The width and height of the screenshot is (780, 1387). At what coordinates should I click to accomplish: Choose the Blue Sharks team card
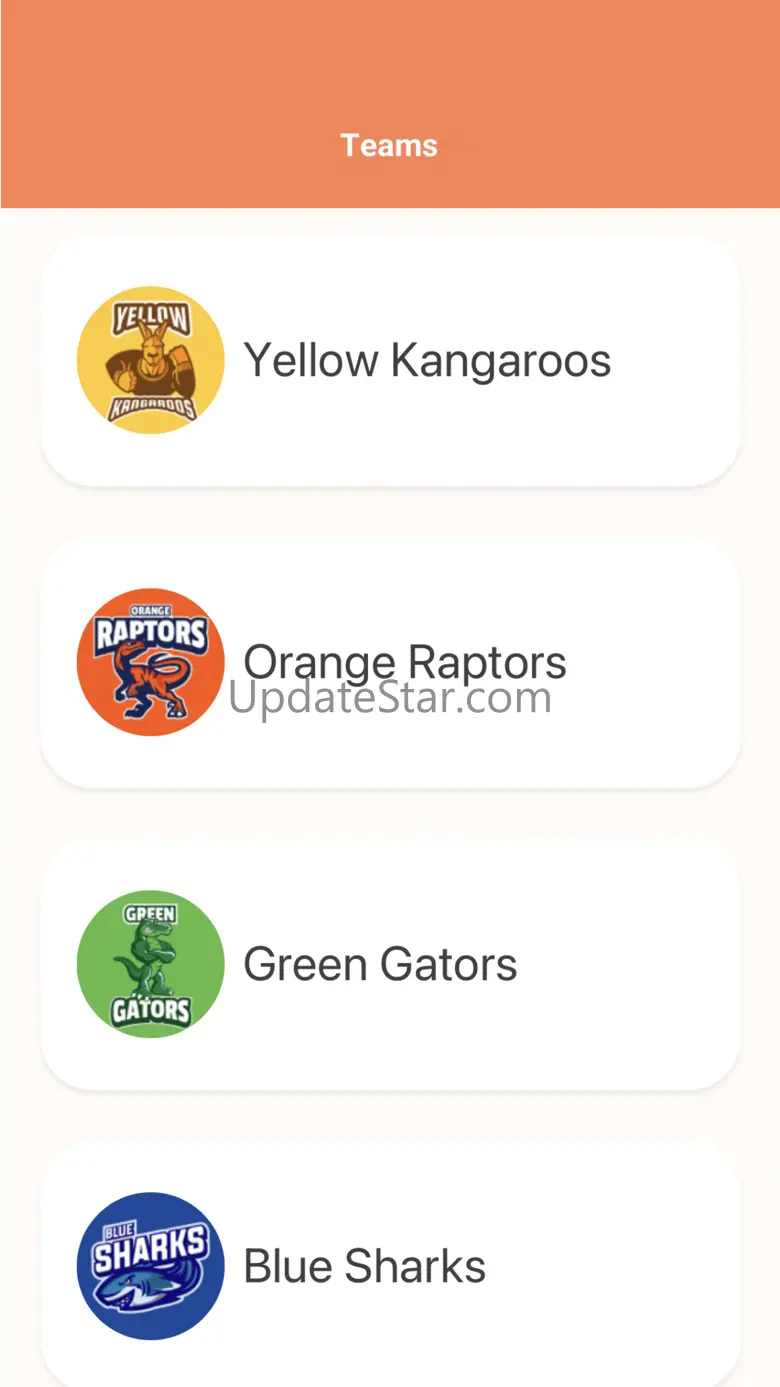tap(390, 1265)
